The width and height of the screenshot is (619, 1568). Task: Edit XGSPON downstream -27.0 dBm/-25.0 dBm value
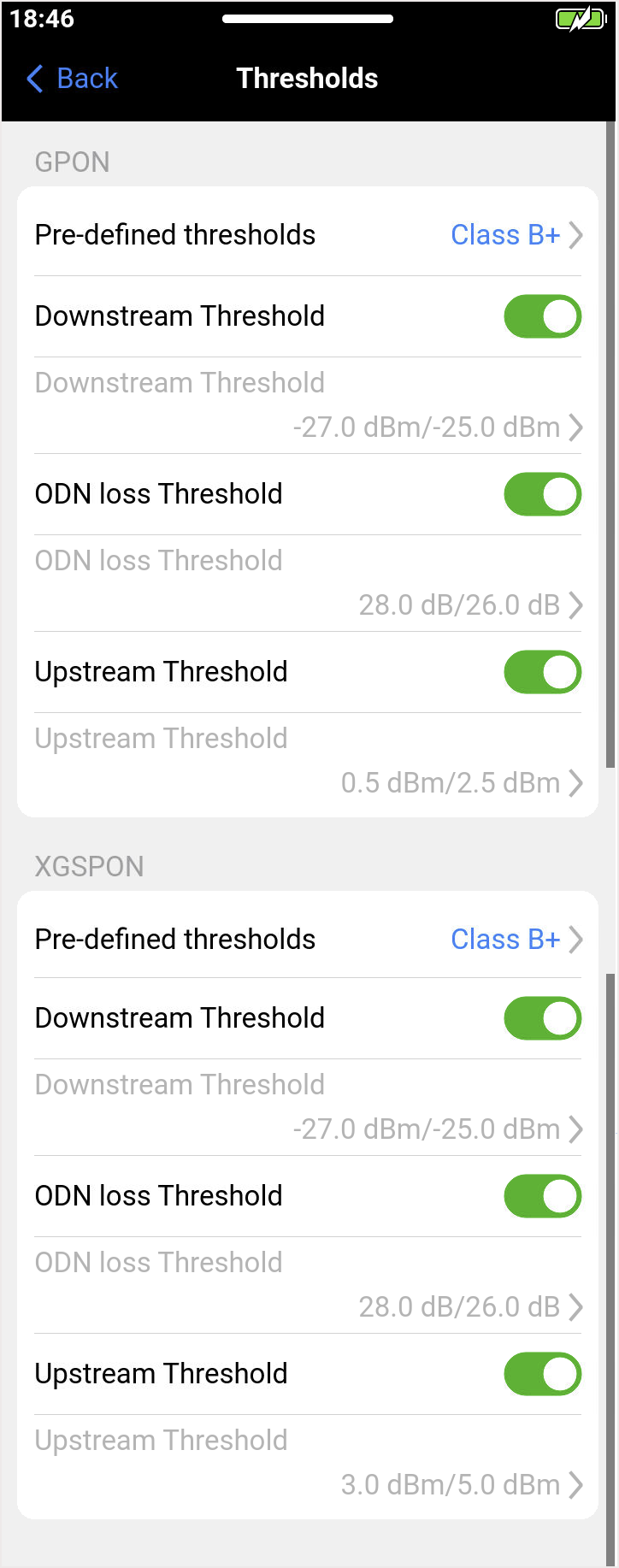click(308, 1107)
